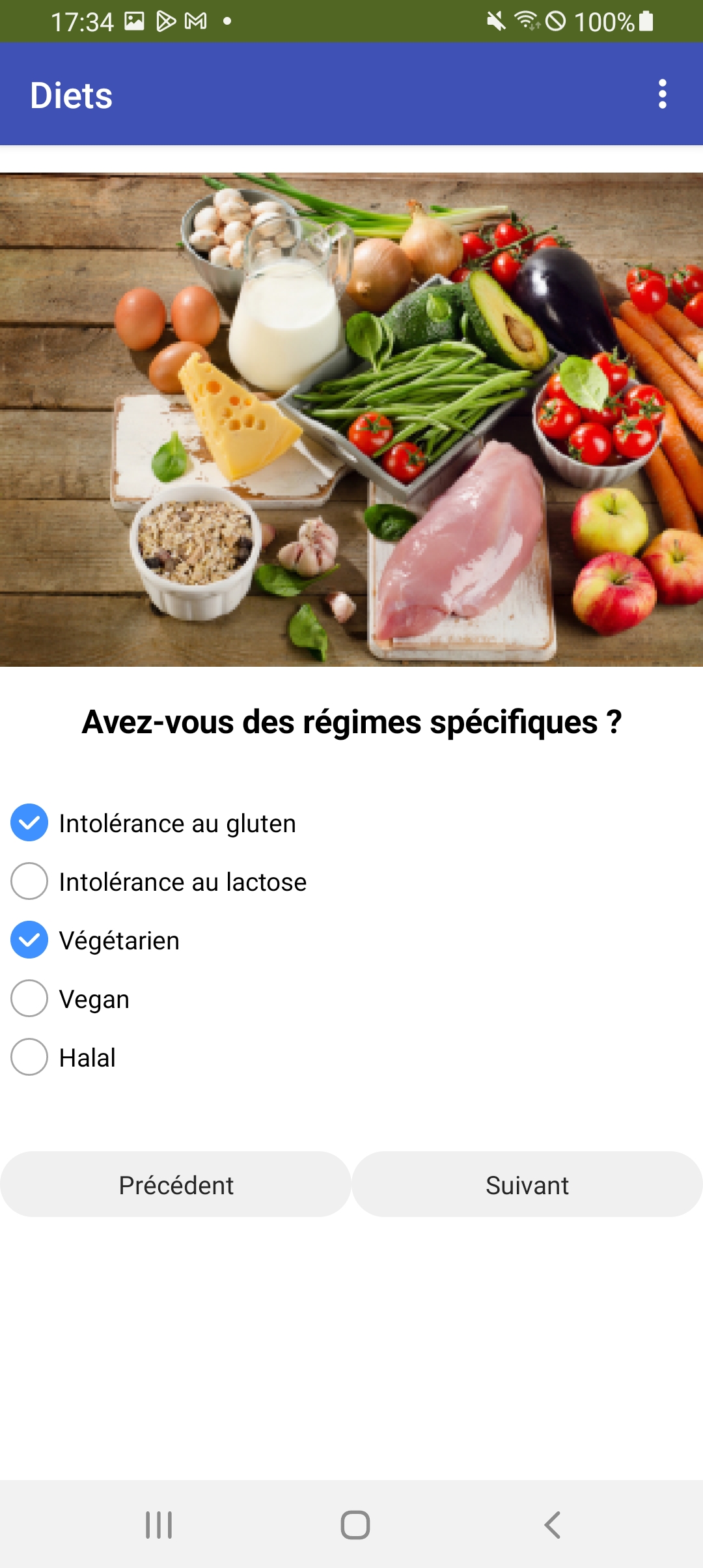This screenshot has height=1568, width=703.
Task: Tap the system back button
Action: tap(552, 1524)
